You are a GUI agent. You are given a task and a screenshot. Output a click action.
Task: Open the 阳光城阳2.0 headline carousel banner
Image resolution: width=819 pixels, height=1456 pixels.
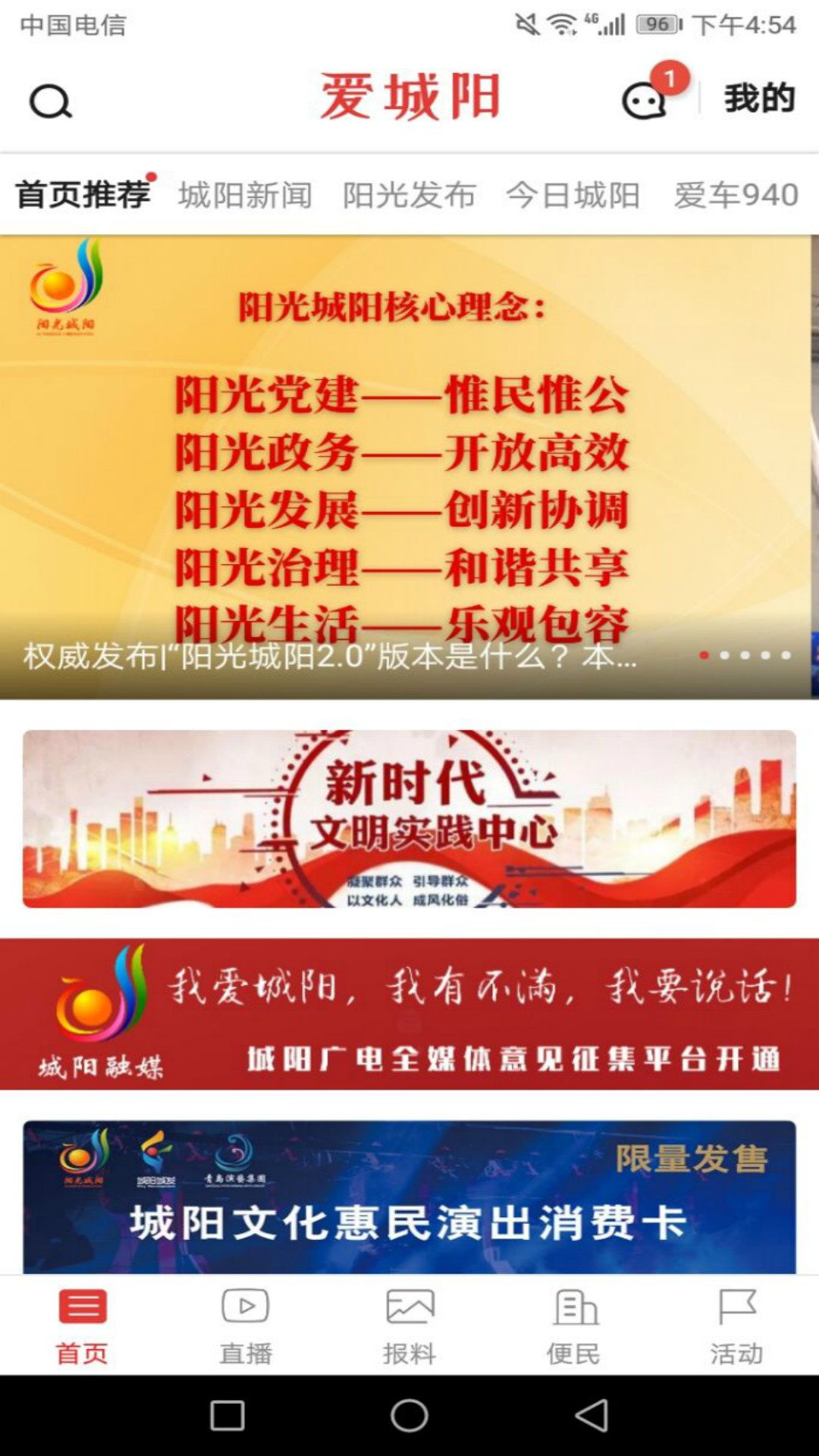pyautogui.click(x=409, y=467)
